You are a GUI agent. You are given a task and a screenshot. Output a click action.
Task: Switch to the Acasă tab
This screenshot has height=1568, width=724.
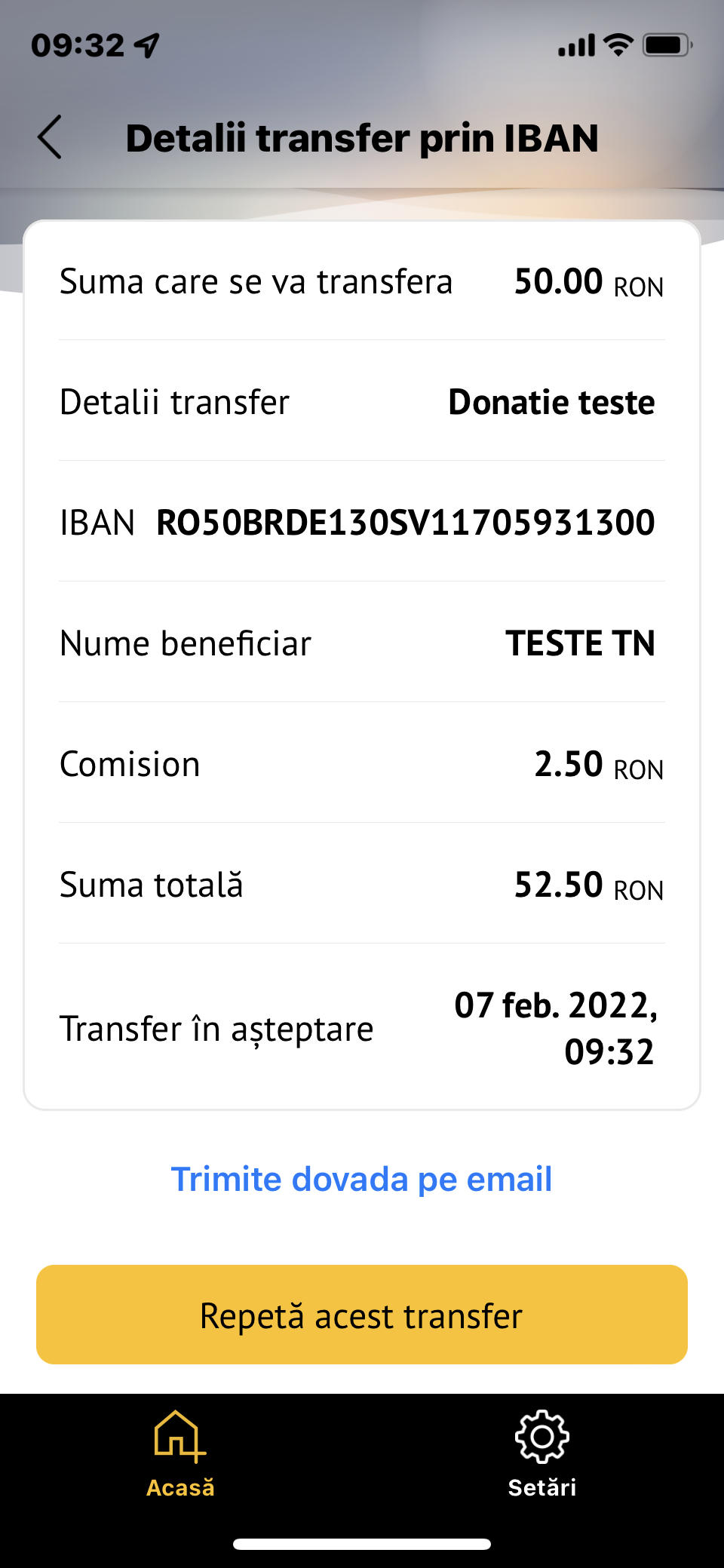180,1454
